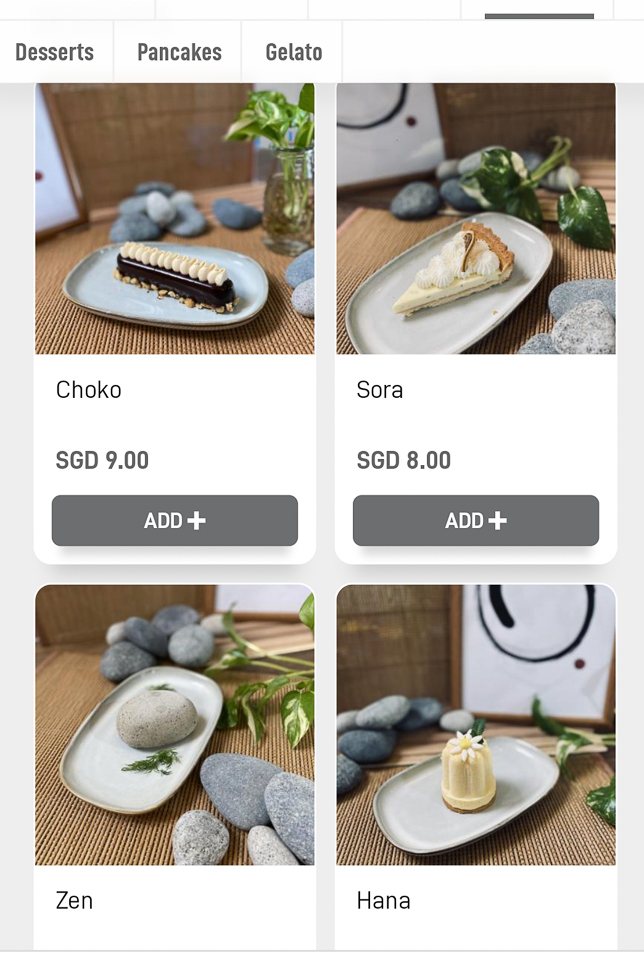Open the Zen dessert card

pyautogui.click(x=175, y=725)
